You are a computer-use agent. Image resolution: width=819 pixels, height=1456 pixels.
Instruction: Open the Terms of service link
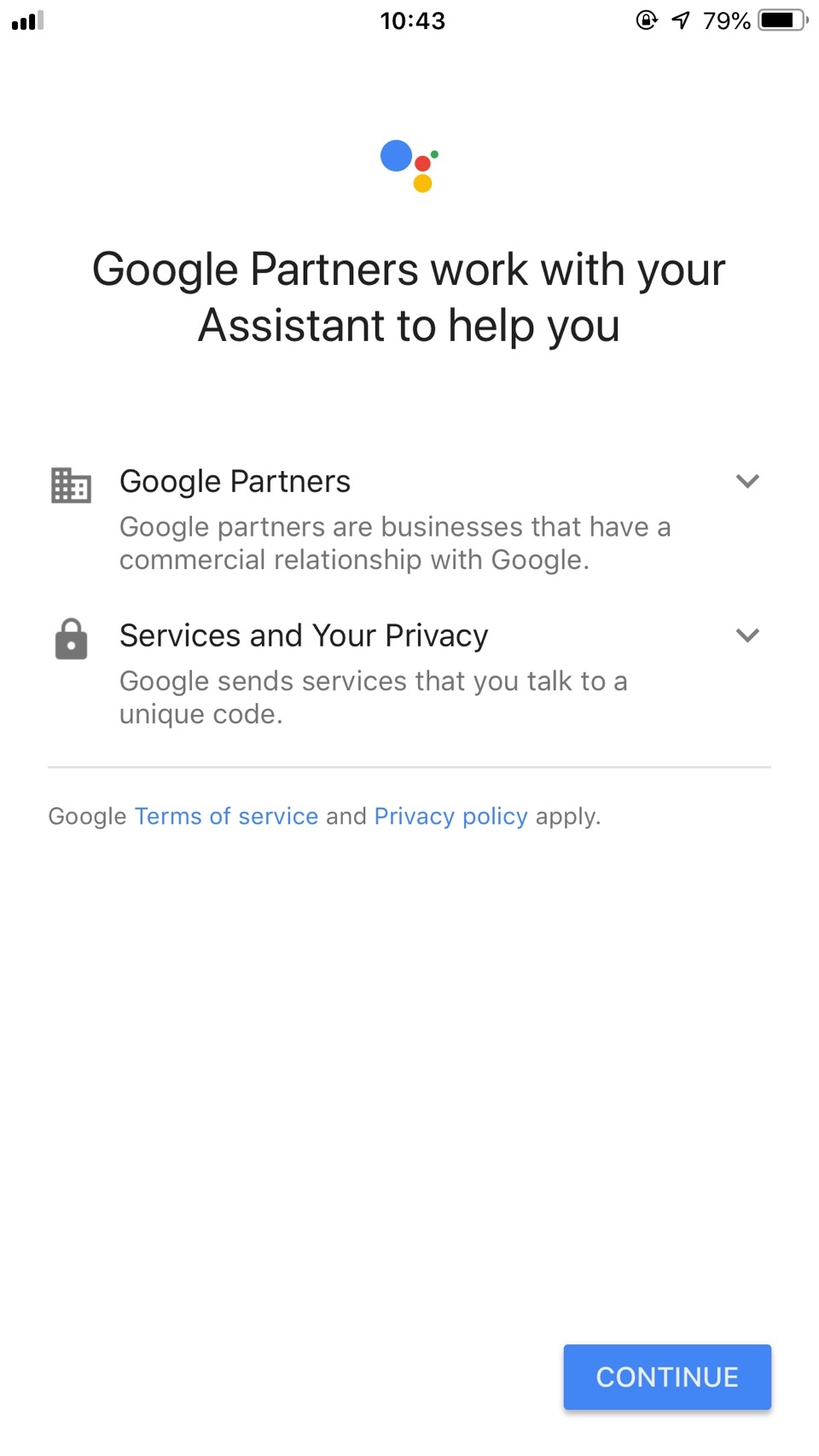point(226,816)
